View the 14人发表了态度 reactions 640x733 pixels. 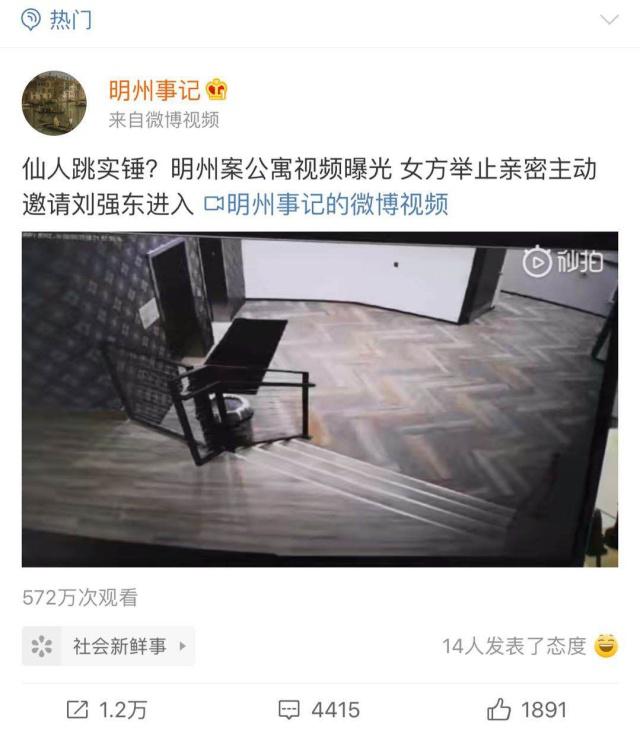point(529,646)
